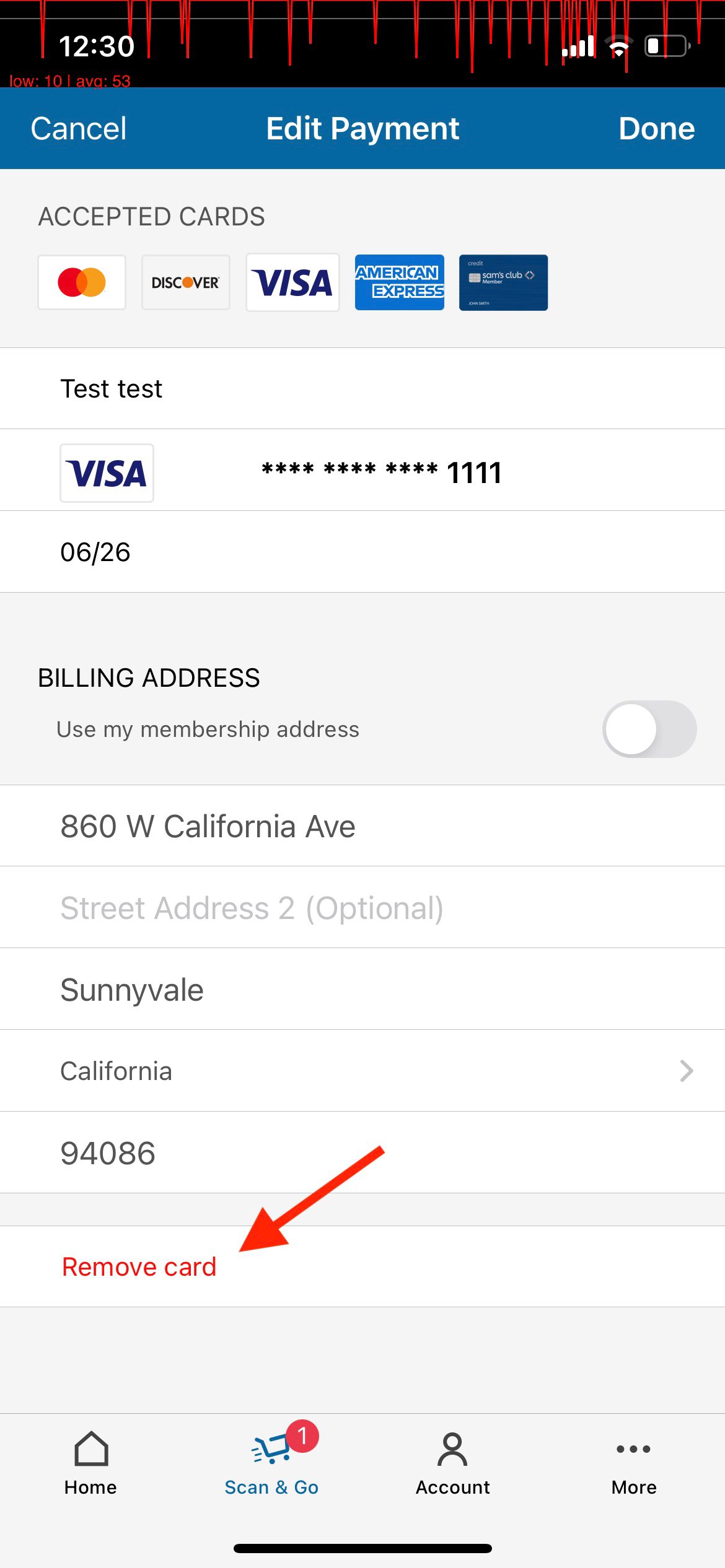Cancel editing the payment
Screen dimensions: 725x1568
(79, 129)
